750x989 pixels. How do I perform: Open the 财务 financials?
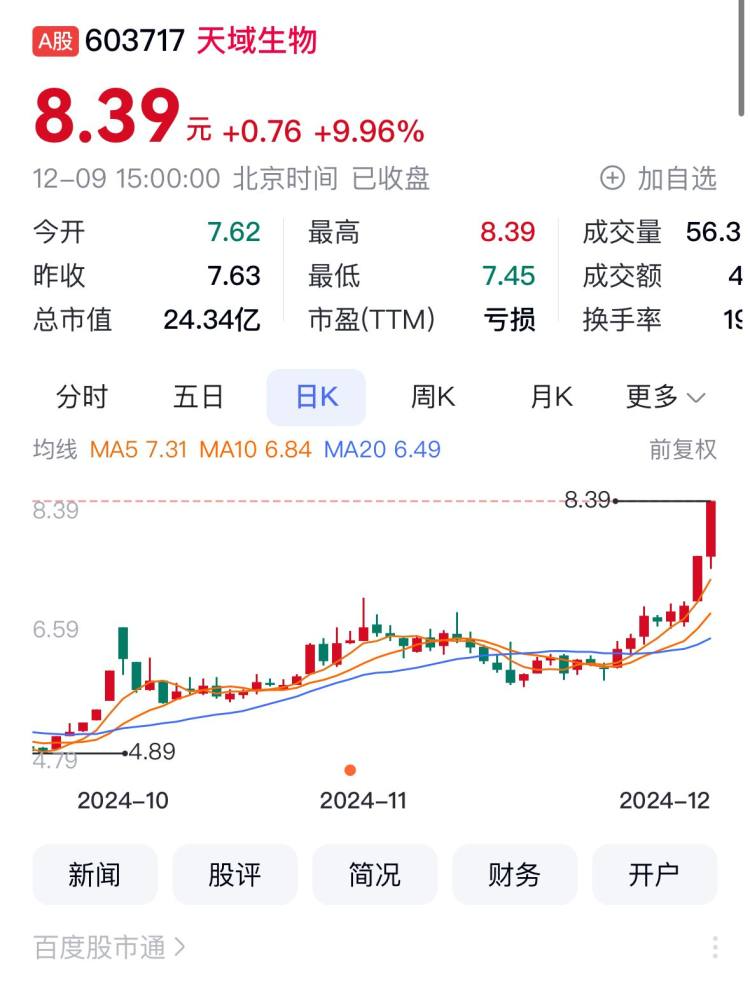pos(515,875)
